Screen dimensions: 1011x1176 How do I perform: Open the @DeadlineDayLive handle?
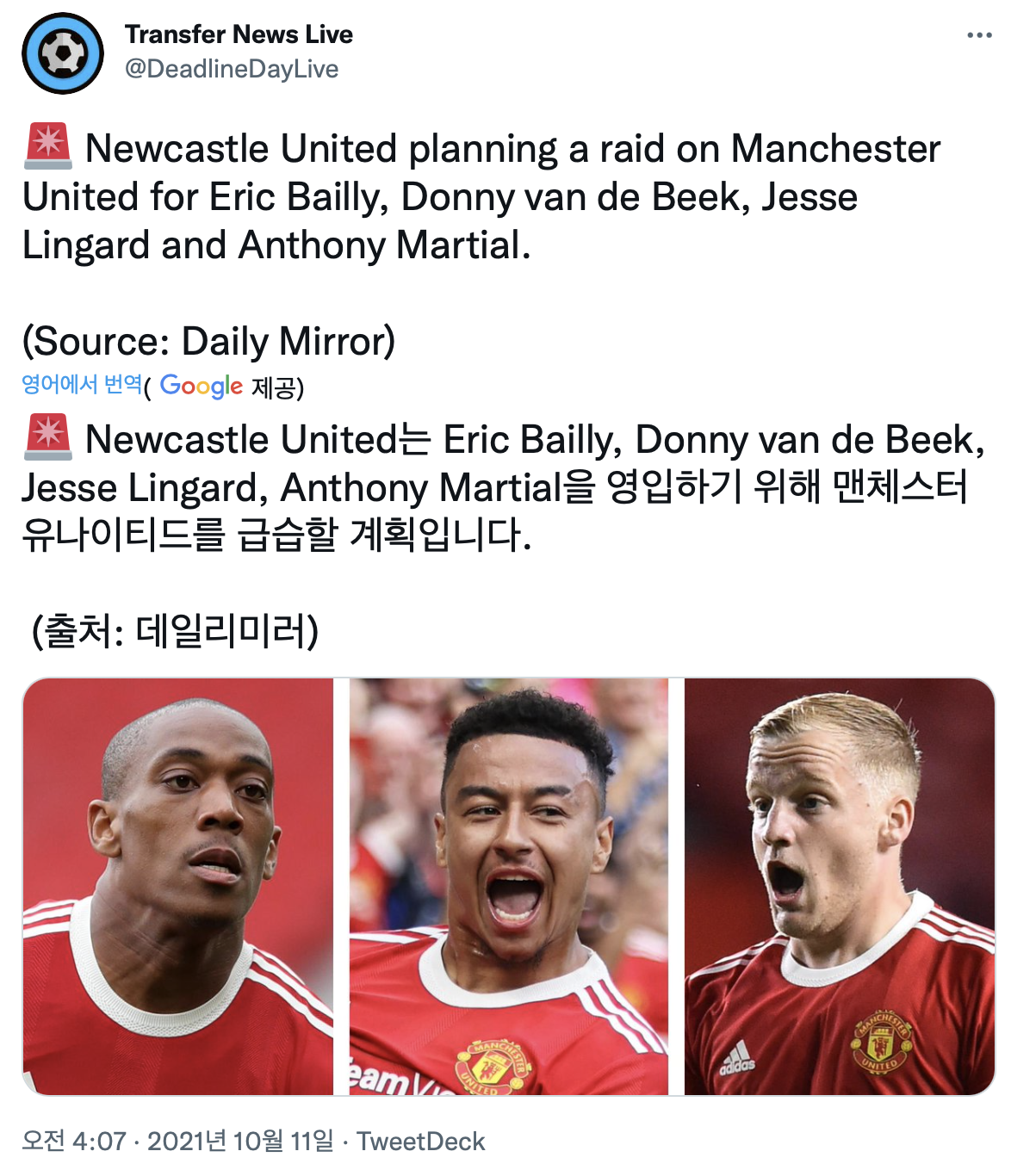pyautogui.click(x=232, y=69)
